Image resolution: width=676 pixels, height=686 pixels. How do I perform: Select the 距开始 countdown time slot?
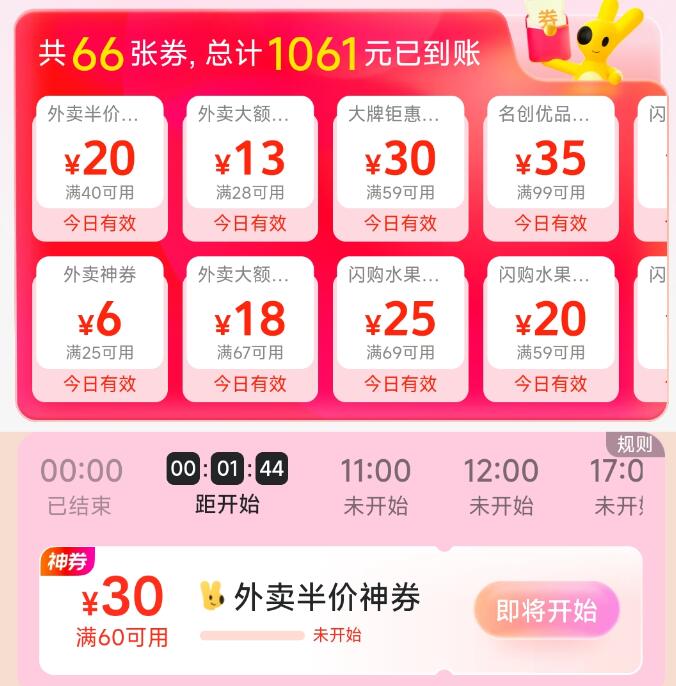coord(227,484)
